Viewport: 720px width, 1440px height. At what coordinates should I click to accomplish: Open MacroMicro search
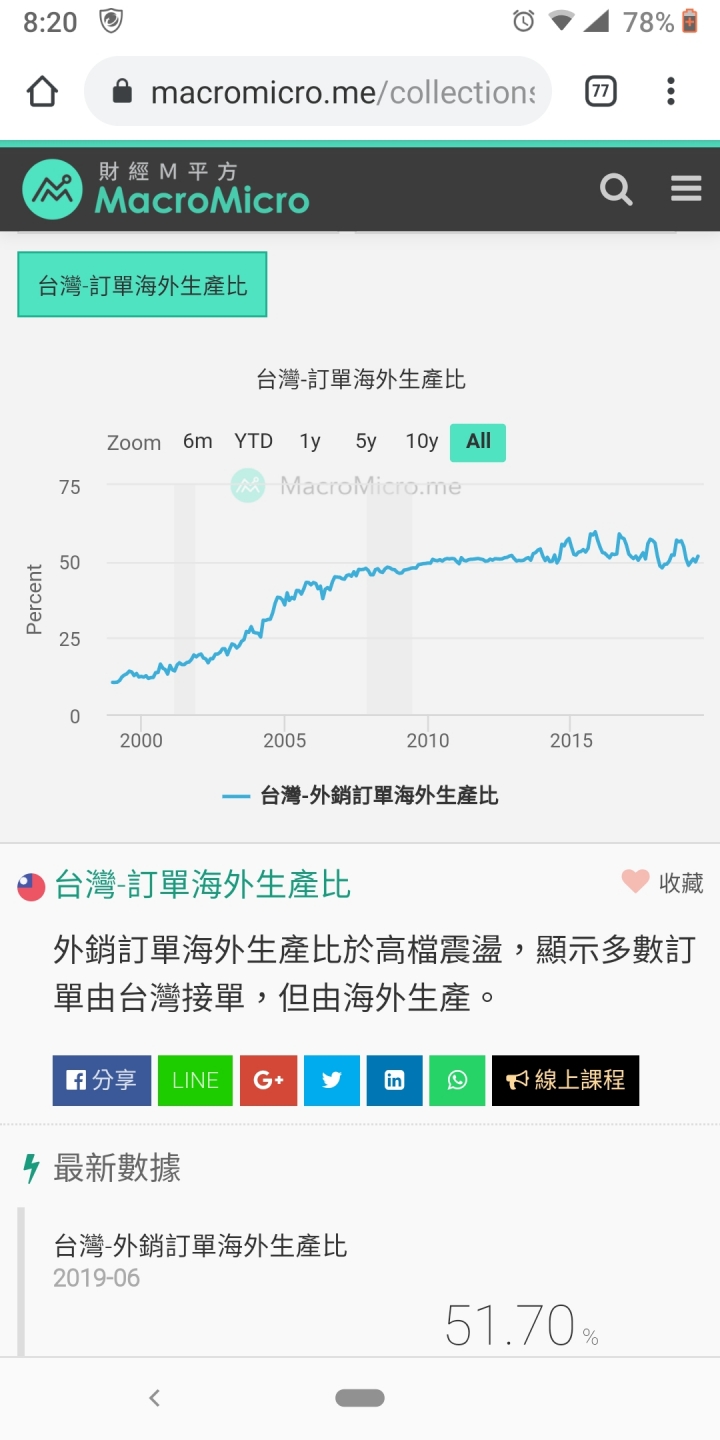(616, 189)
